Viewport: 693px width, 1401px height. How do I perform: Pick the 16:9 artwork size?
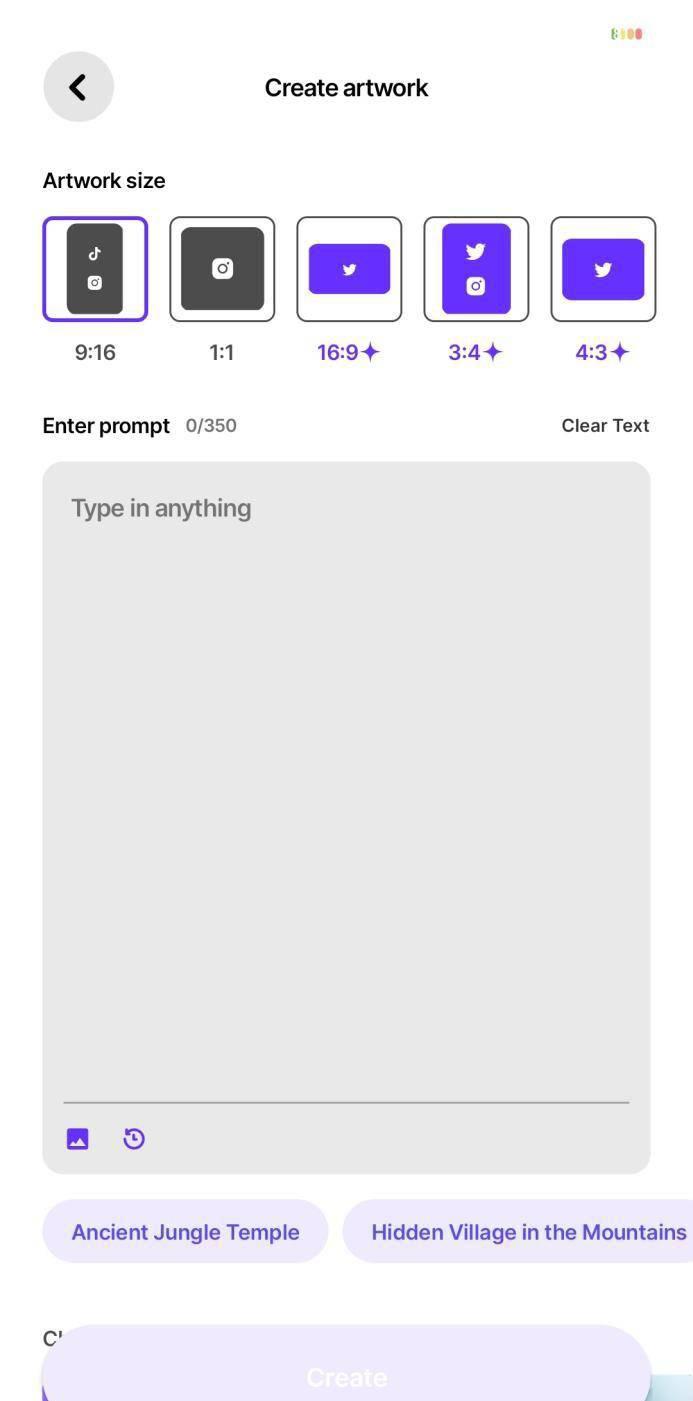click(x=349, y=269)
